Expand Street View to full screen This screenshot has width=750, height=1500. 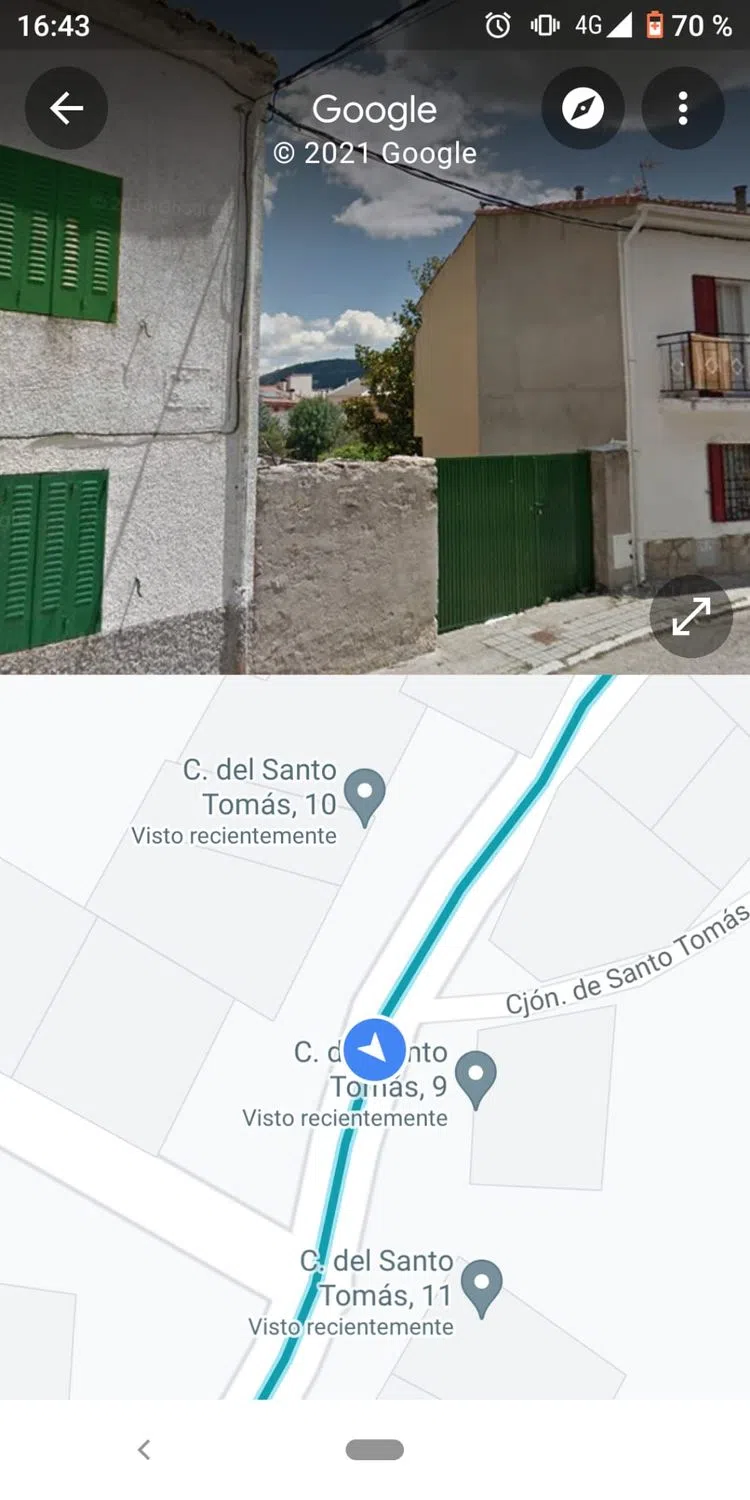[691, 616]
